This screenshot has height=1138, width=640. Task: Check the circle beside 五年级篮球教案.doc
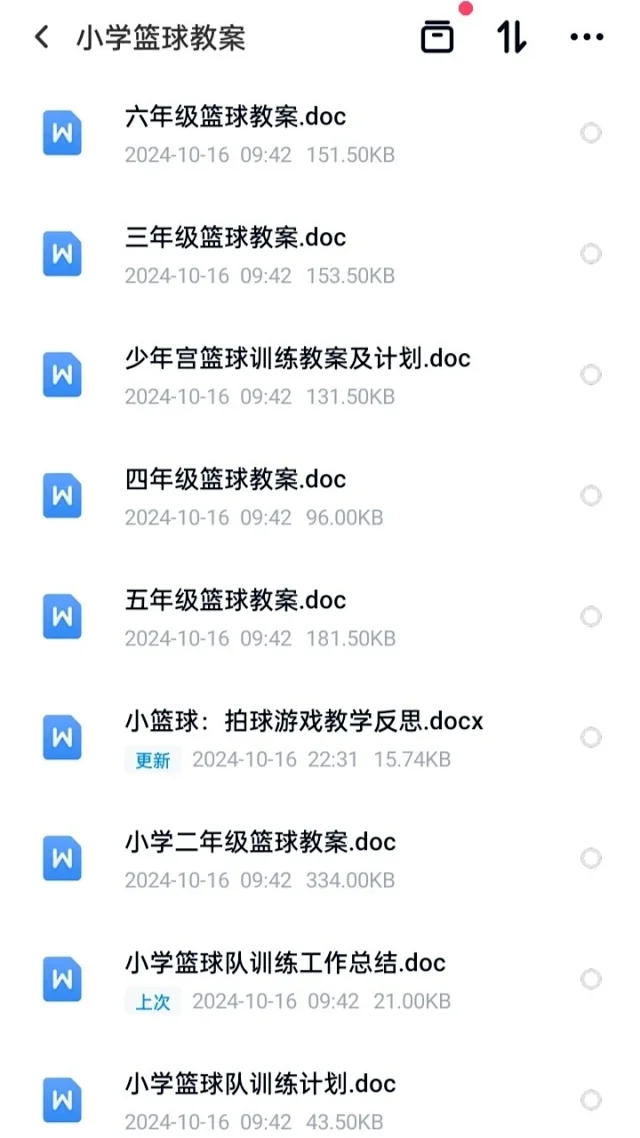[591, 617]
